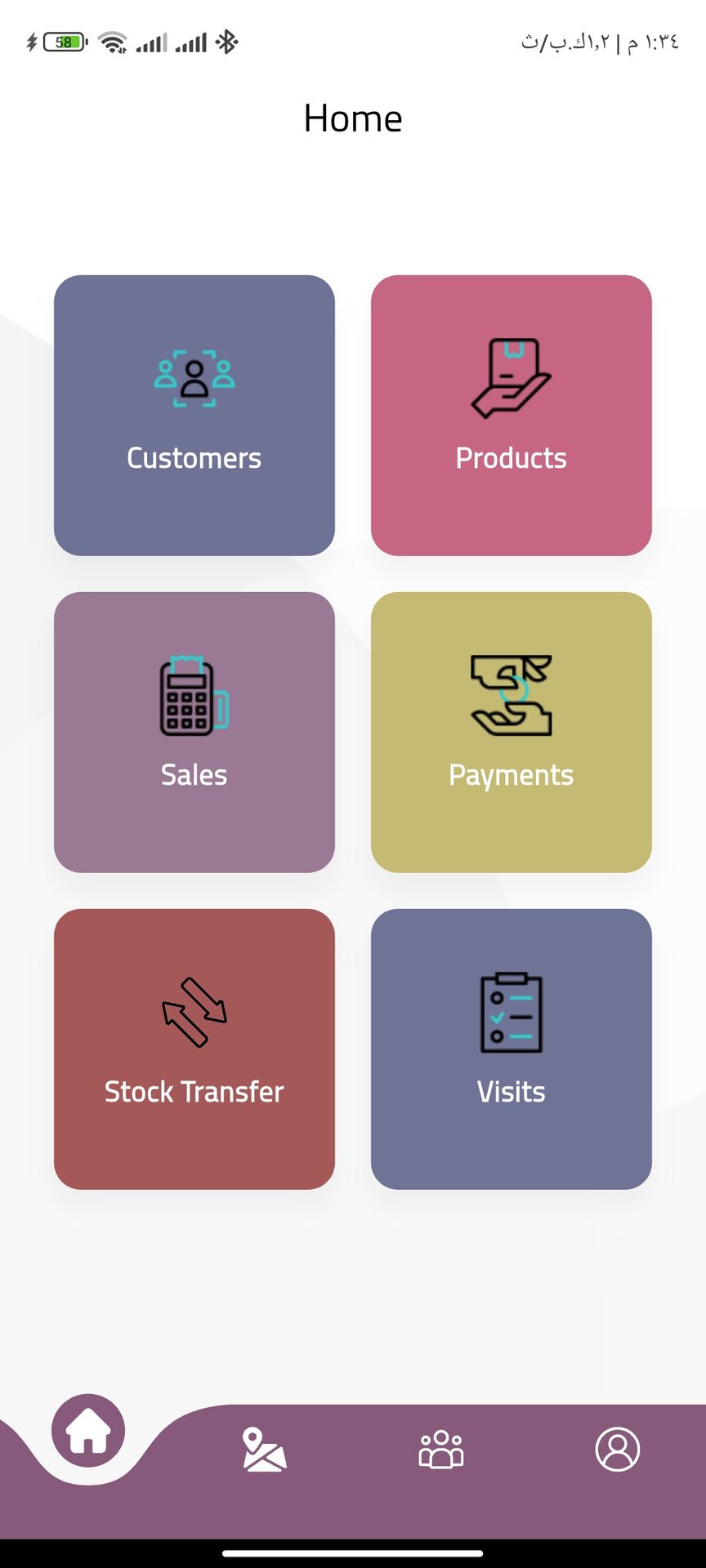
Task: Switch to the map location tab
Action: pos(265,1450)
